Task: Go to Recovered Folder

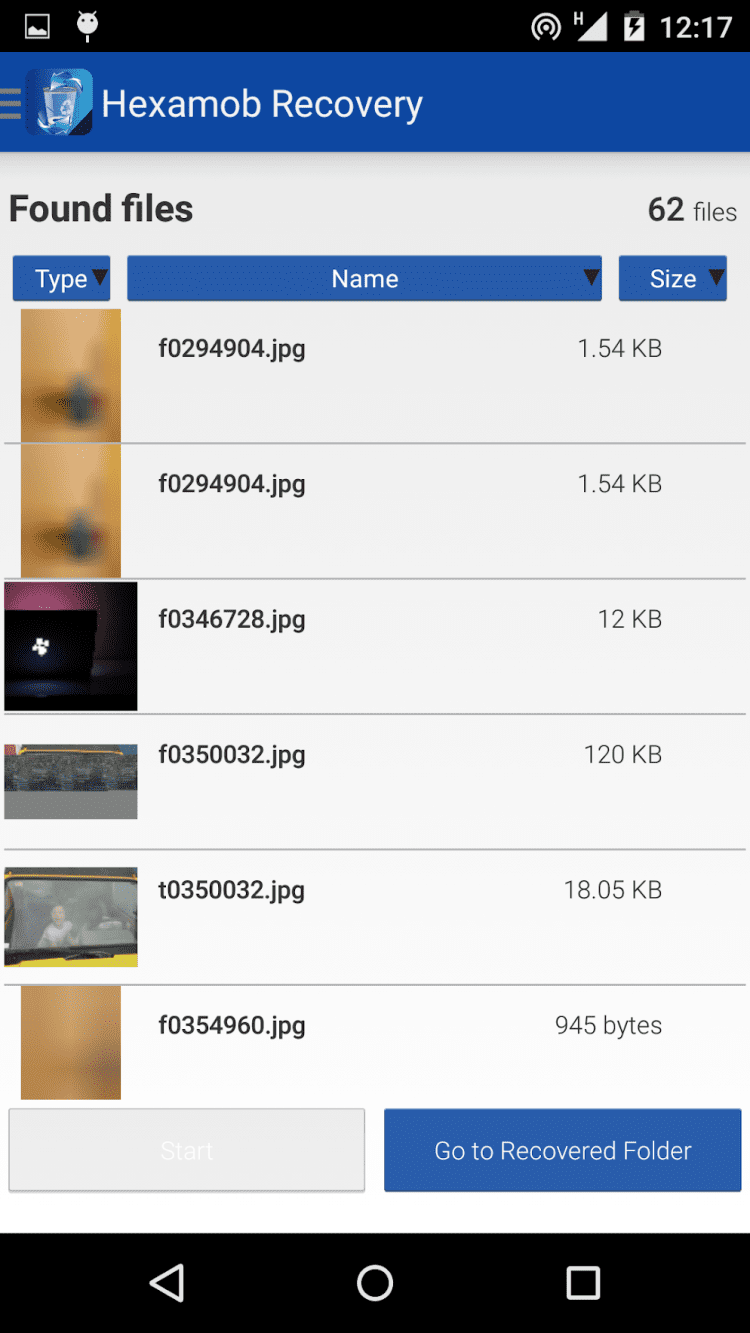Action: pos(562,1150)
